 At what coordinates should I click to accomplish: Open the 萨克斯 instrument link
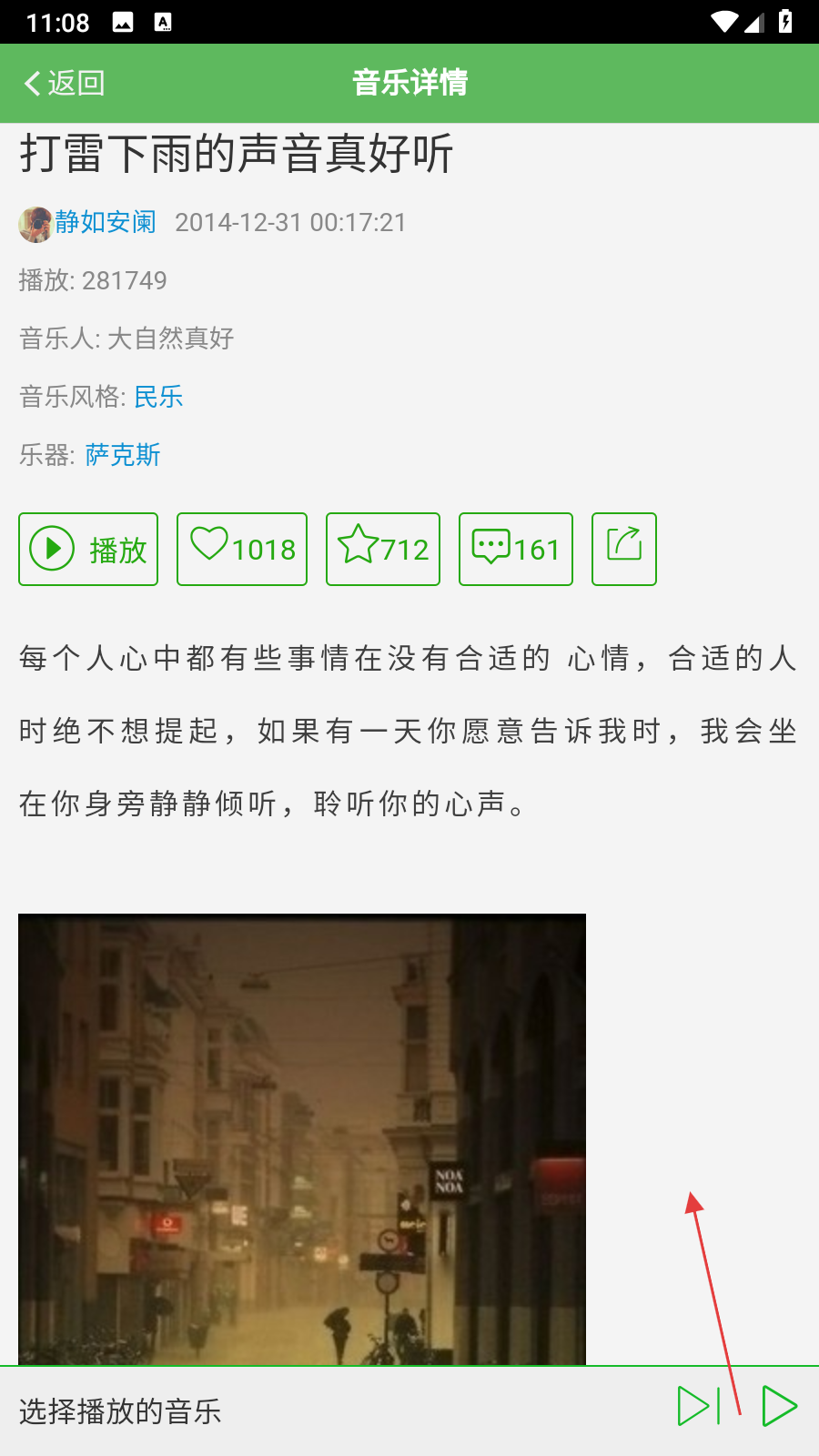(x=123, y=455)
